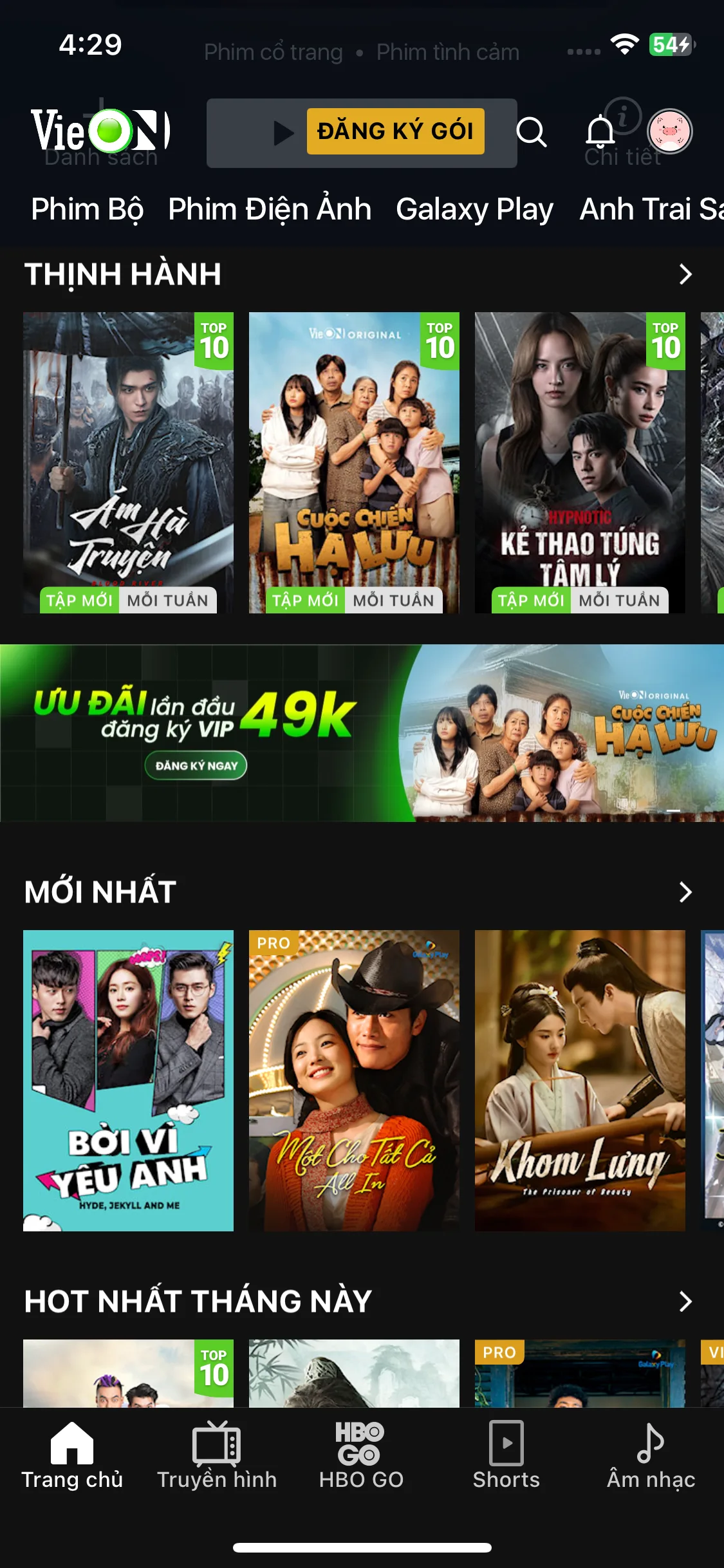Tap the ĐĂNG KÝ GÓI button
Viewport: 724px width, 1568px height.
pos(395,131)
